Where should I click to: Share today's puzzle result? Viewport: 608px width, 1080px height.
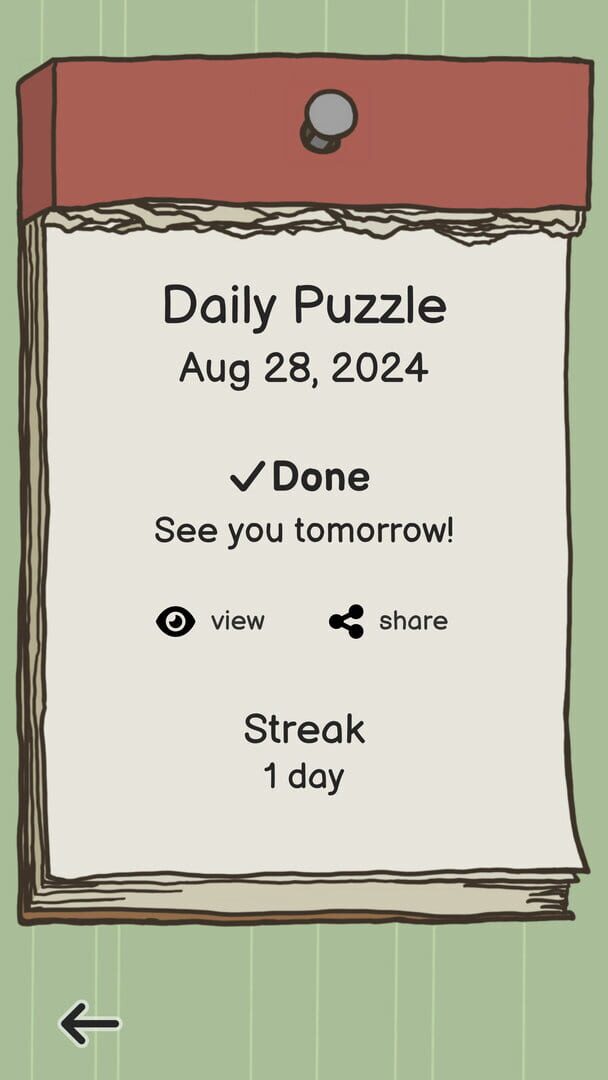[x=388, y=621]
